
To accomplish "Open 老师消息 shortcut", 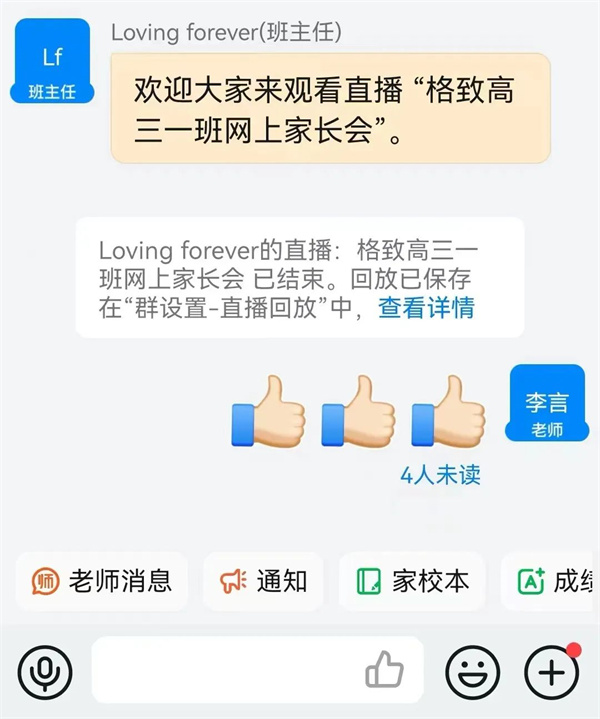I will point(102,581).
